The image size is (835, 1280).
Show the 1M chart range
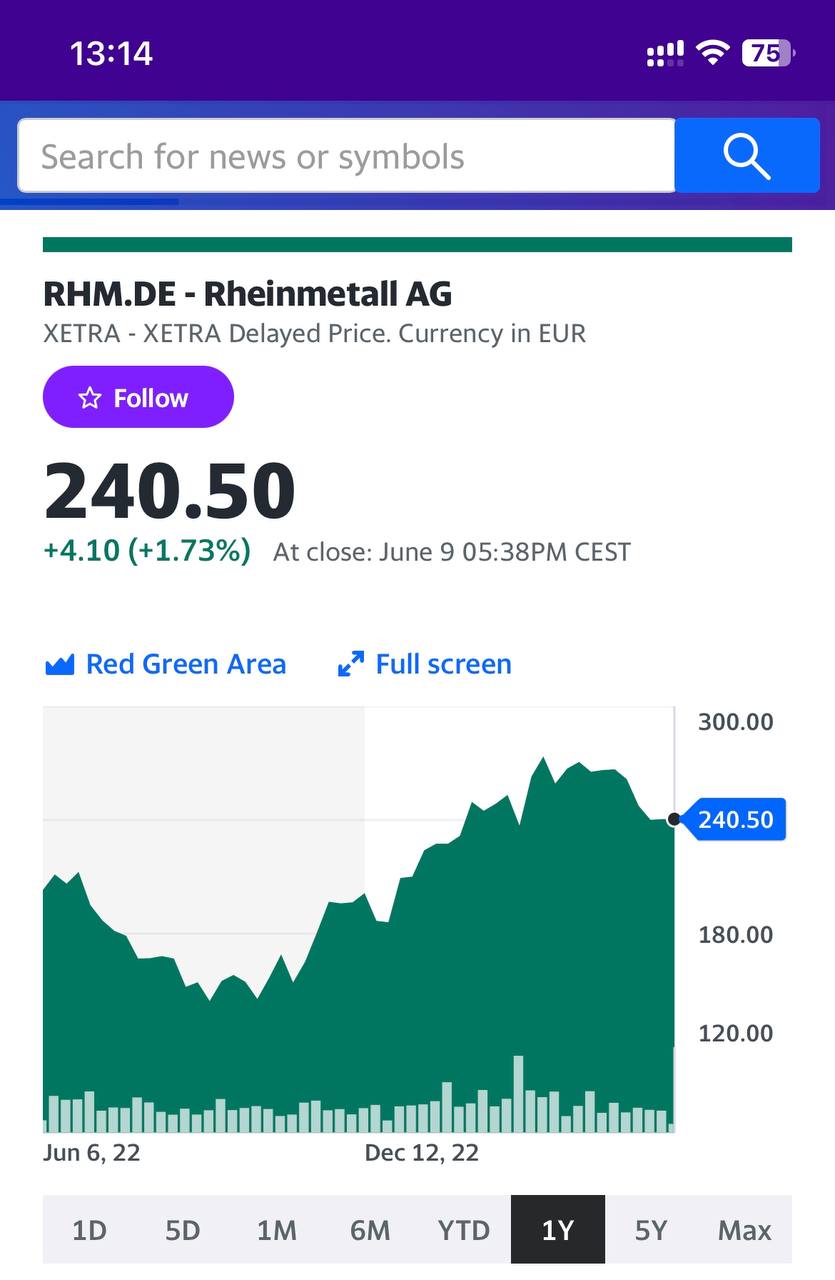(276, 1230)
